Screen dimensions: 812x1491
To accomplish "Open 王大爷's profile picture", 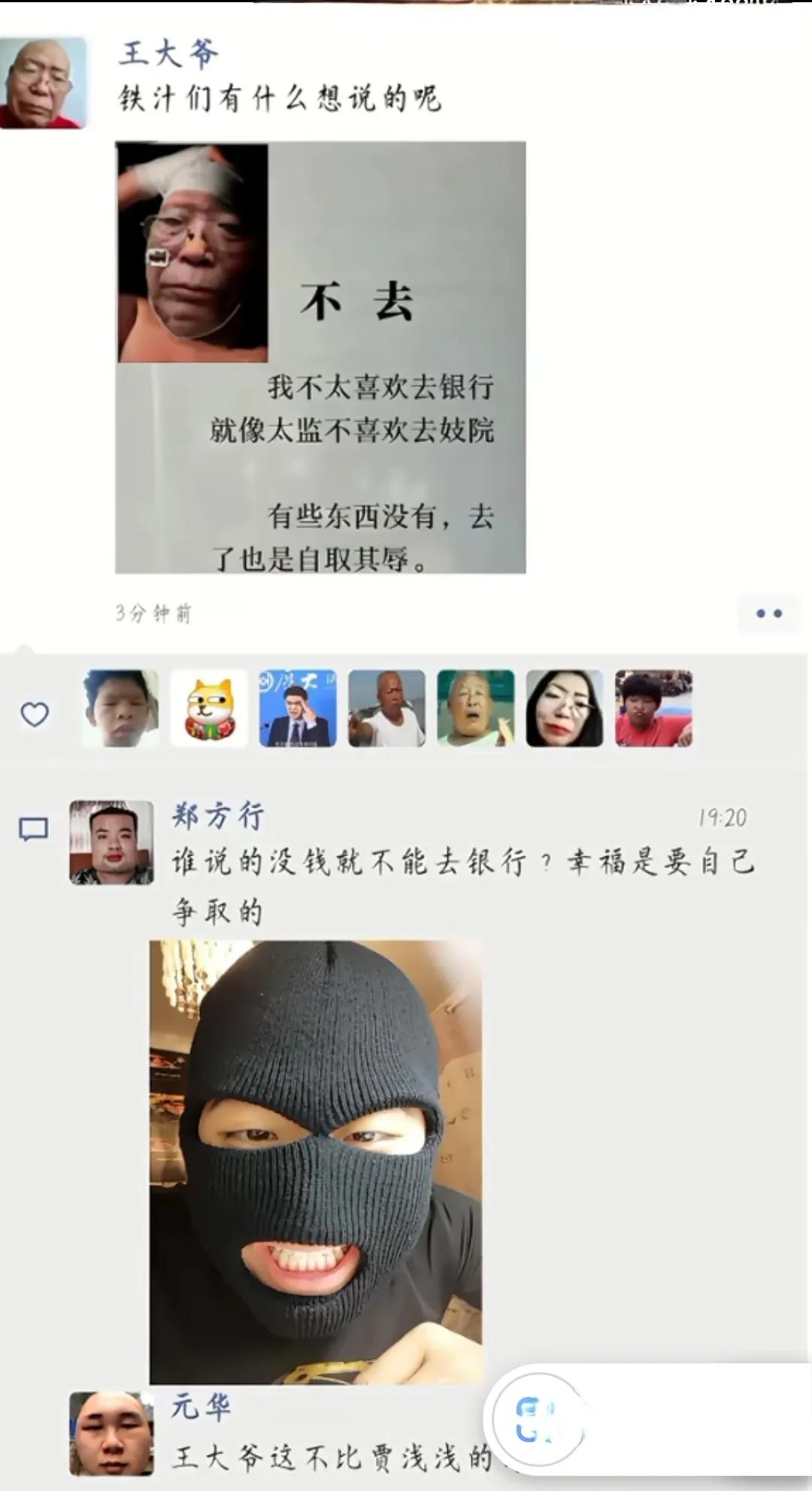I will (x=43, y=83).
